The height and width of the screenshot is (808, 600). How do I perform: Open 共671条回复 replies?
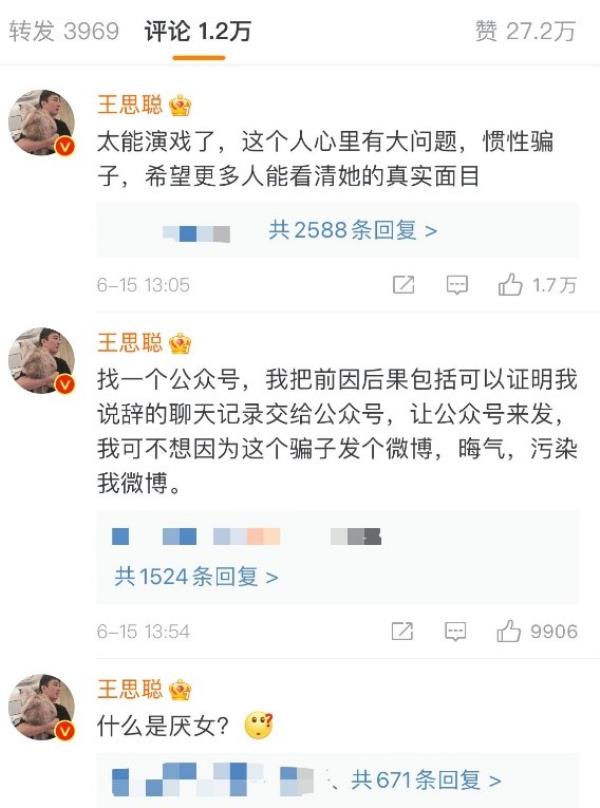(x=426, y=779)
